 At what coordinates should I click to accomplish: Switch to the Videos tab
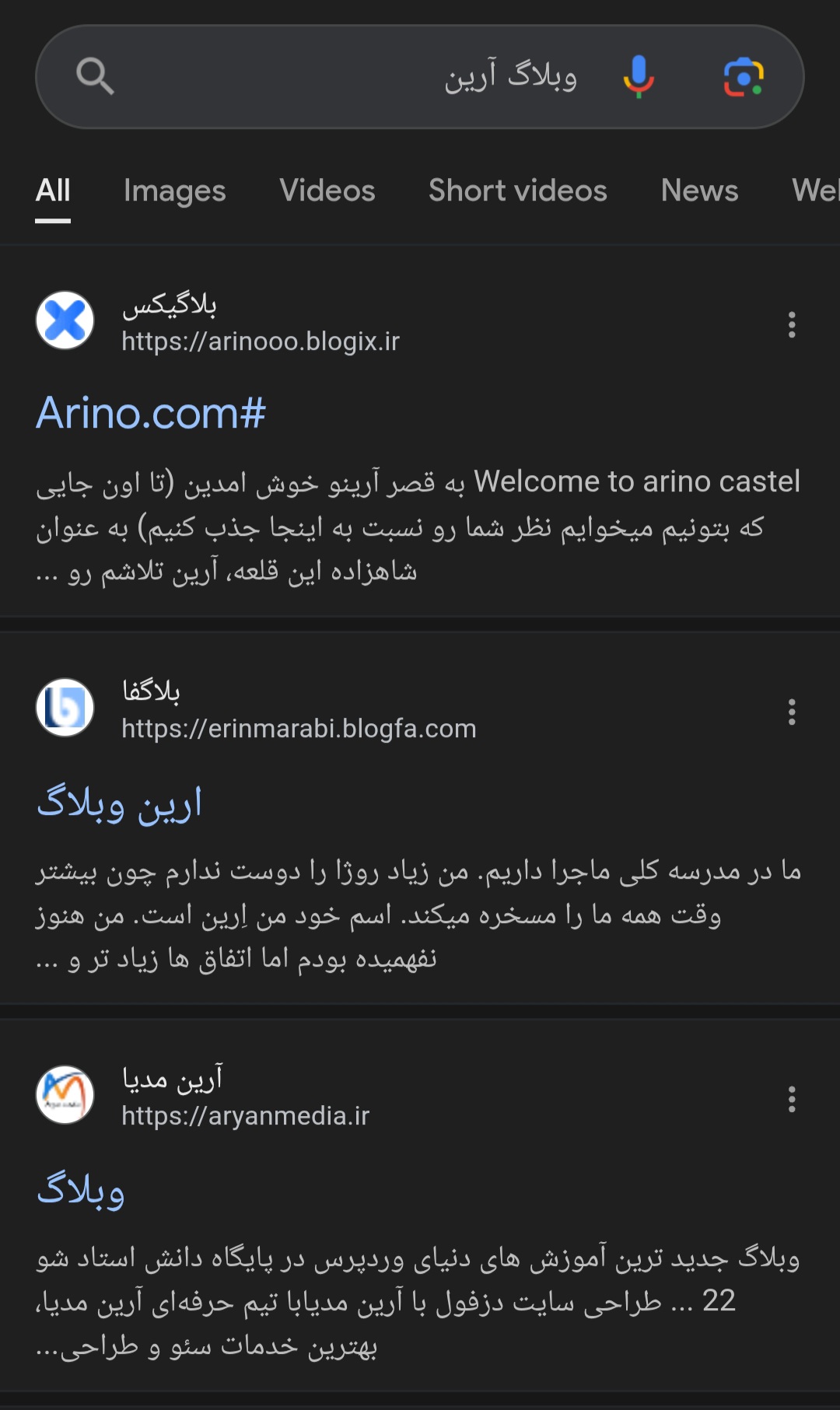pos(327,191)
